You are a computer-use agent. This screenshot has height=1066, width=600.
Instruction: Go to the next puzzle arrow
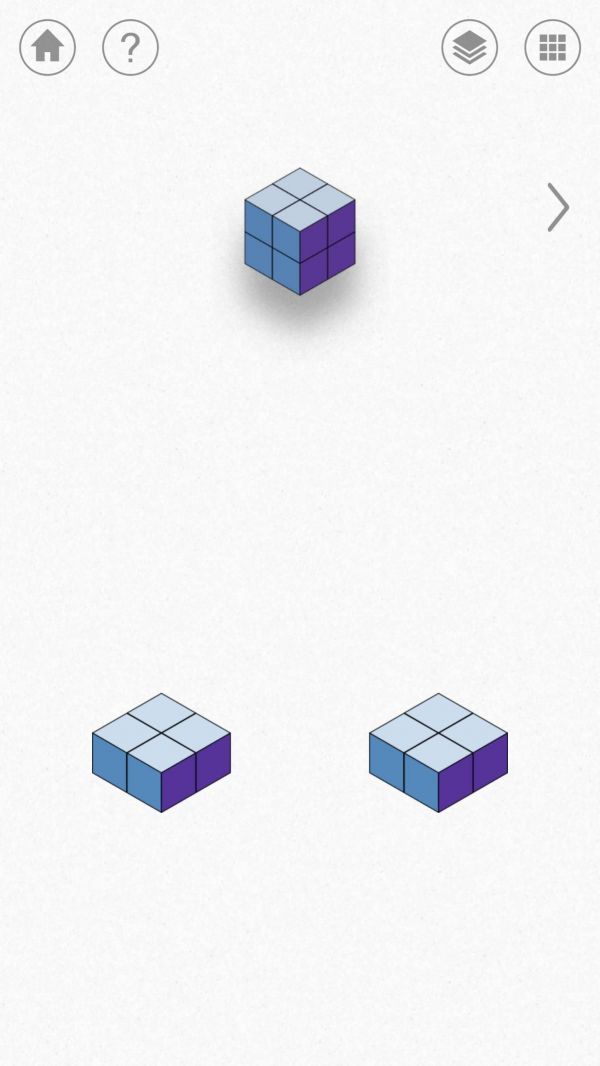click(557, 208)
